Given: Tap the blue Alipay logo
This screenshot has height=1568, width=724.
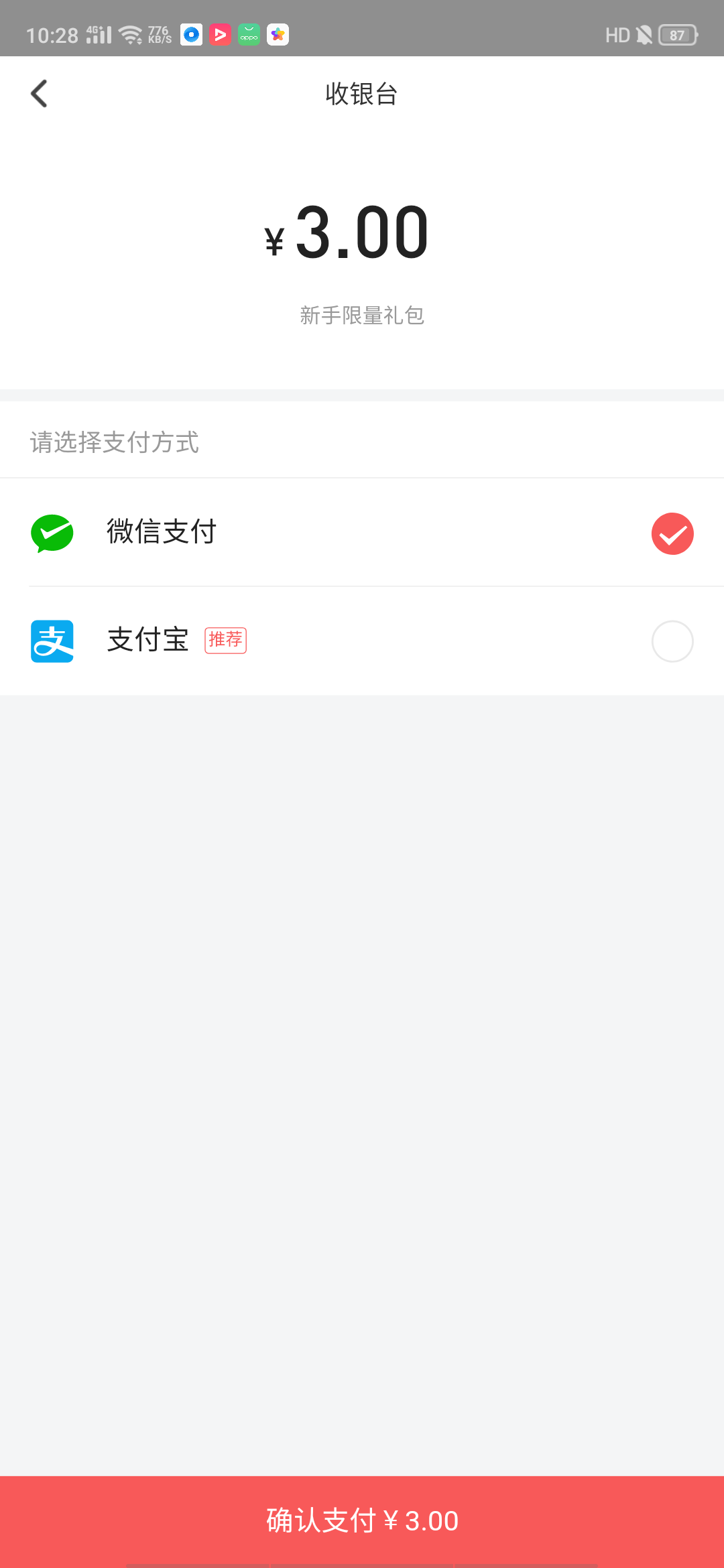Looking at the screenshot, I should click(52, 641).
